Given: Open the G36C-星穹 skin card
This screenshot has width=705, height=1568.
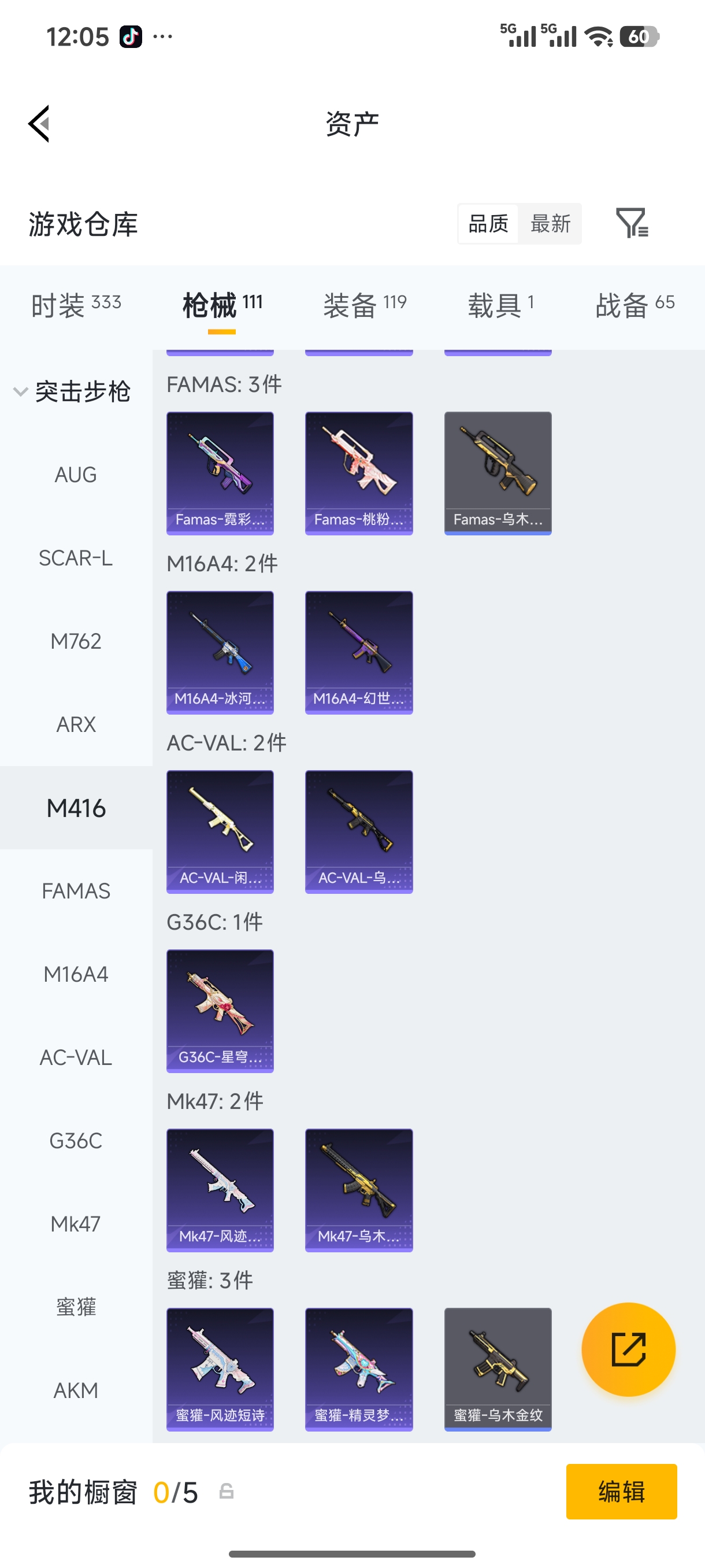Looking at the screenshot, I should pos(220,1011).
